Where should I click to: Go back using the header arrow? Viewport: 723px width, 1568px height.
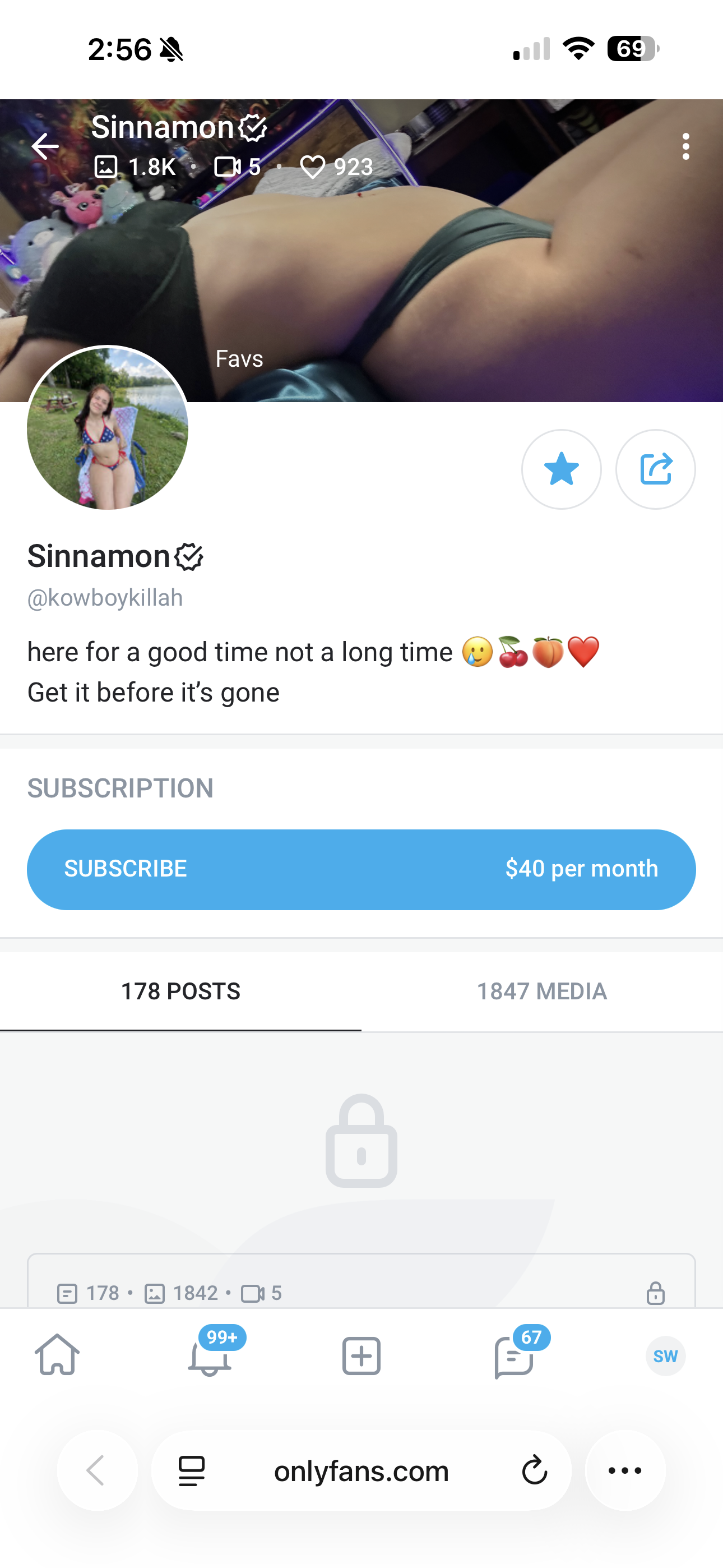(x=45, y=147)
